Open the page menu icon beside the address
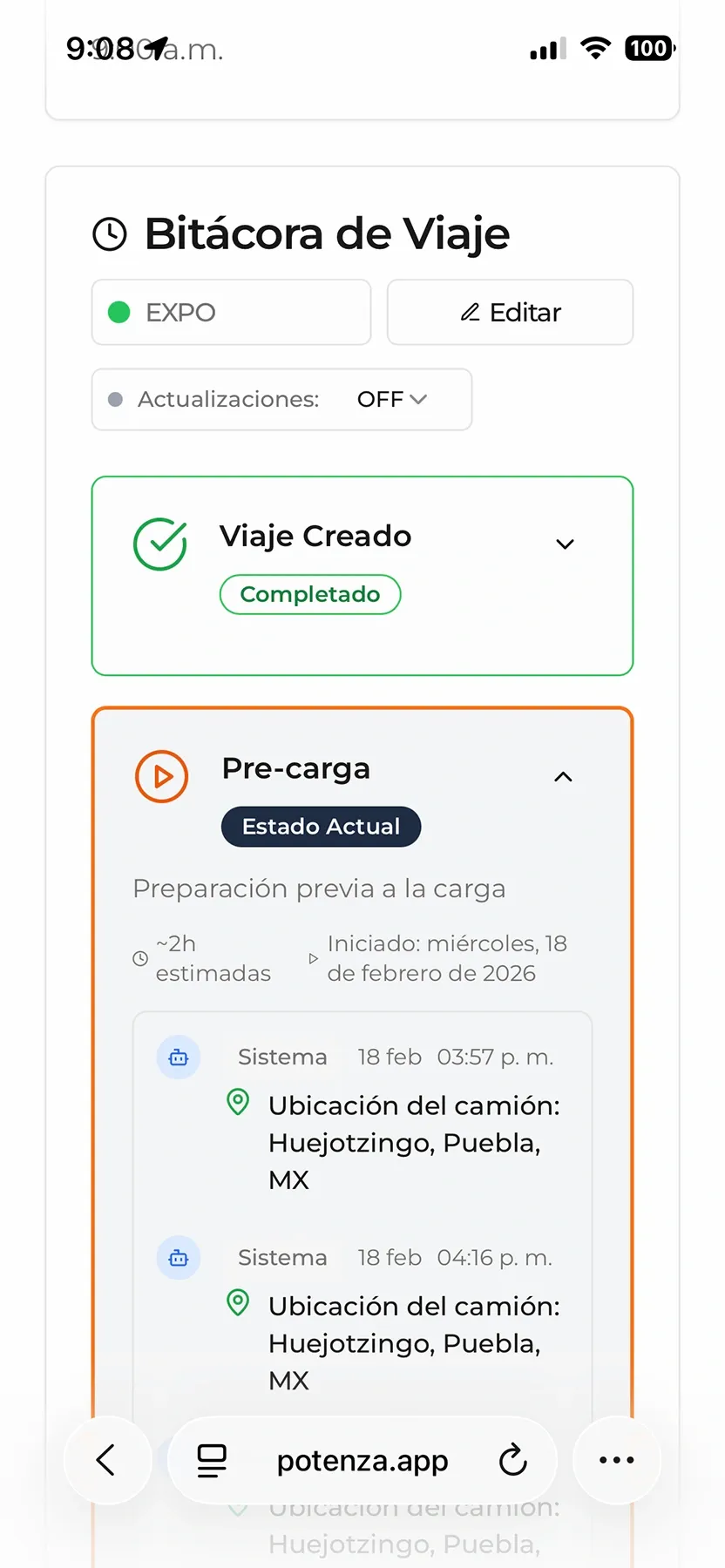 pos(212,1460)
